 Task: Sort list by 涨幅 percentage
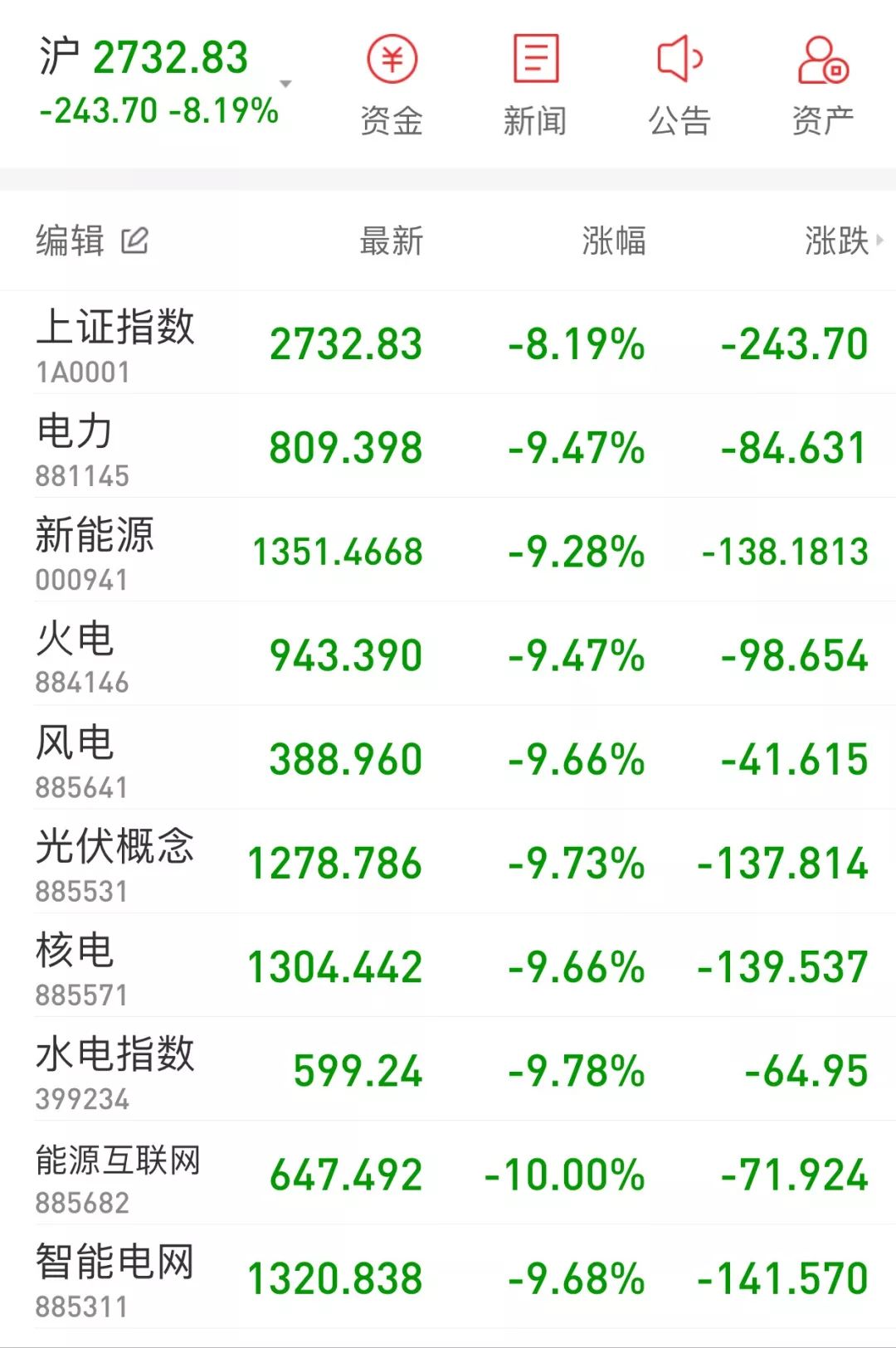pos(613,241)
